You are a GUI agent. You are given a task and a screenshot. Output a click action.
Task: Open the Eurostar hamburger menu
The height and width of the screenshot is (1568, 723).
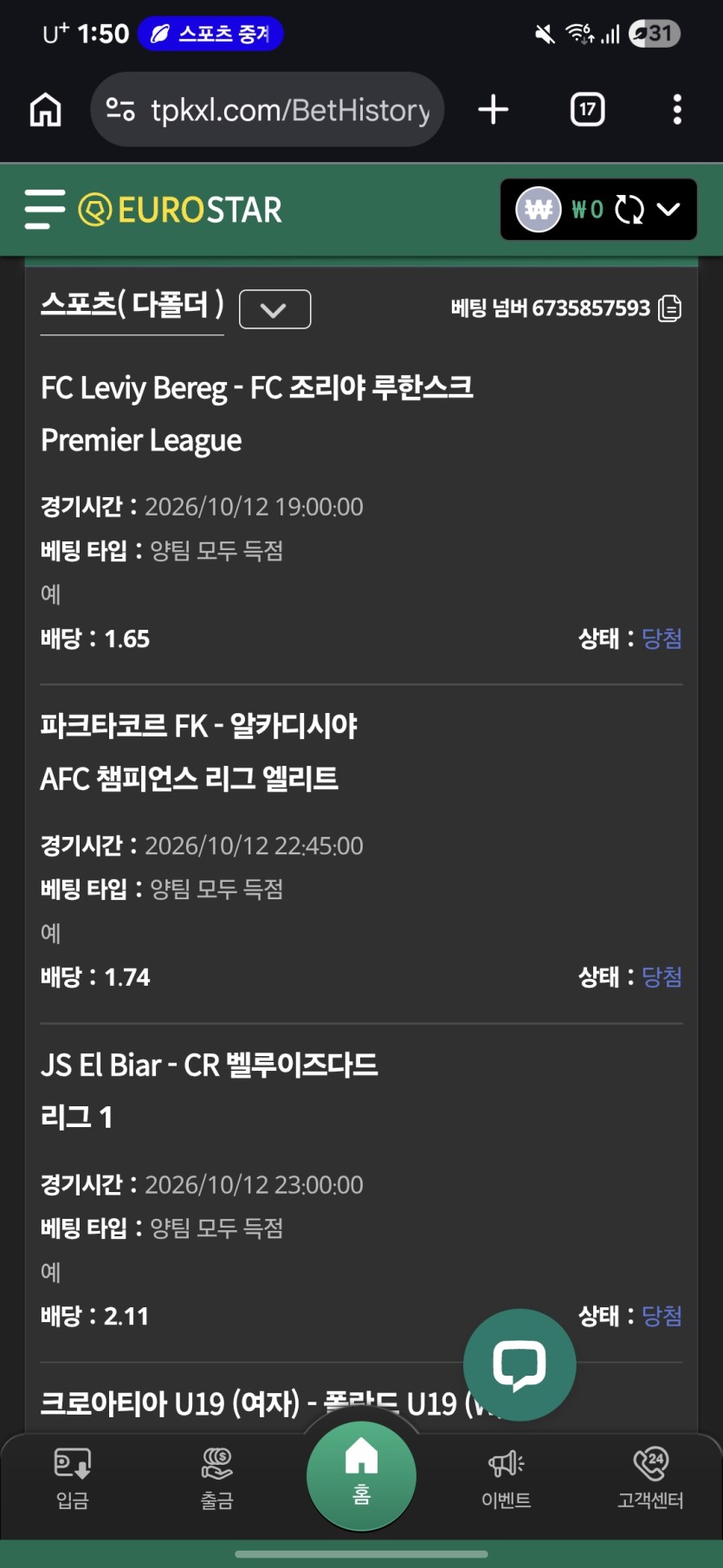coord(45,210)
